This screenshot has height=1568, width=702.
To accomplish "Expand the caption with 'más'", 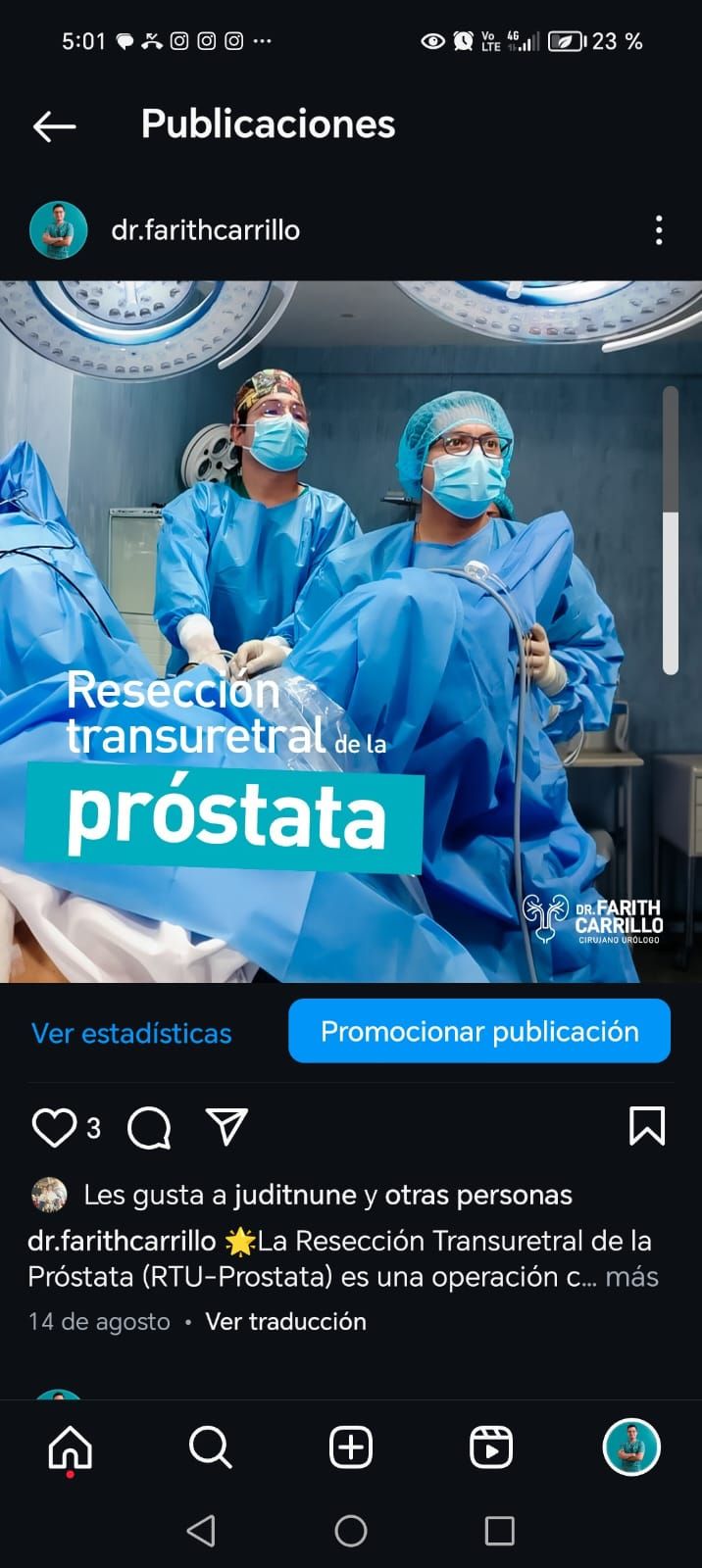I will point(632,1277).
